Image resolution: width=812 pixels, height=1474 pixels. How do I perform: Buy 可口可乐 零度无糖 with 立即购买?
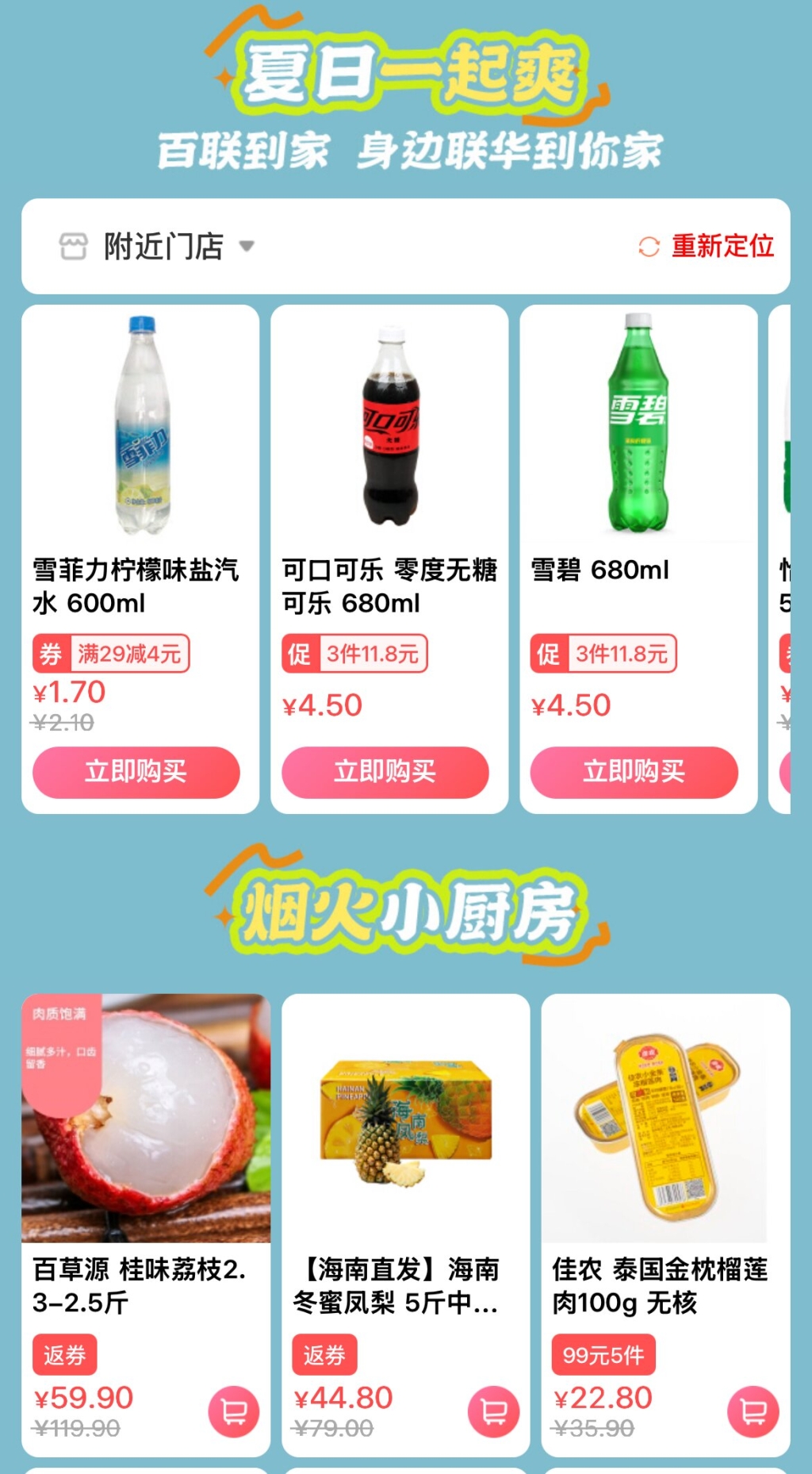pyautogui.click(x=385, y=772)
